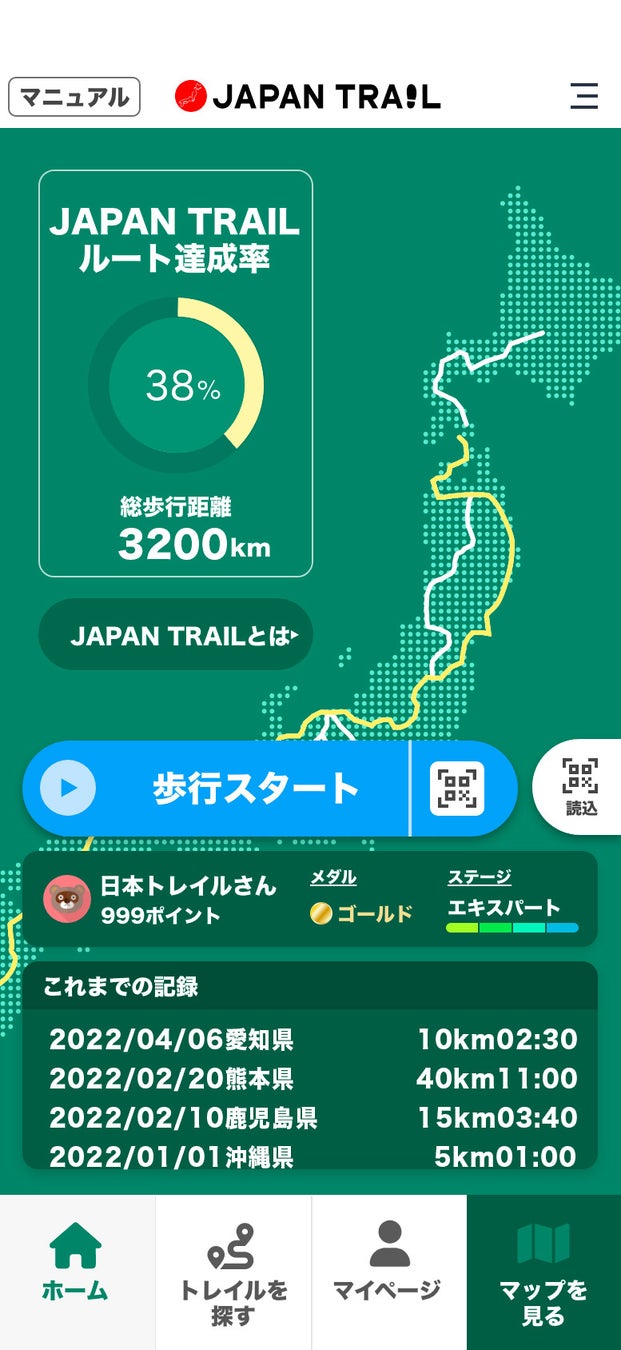
Task: Open the 2022/01/01 沖縄県 record
Action: click(x=310, y=1156)
